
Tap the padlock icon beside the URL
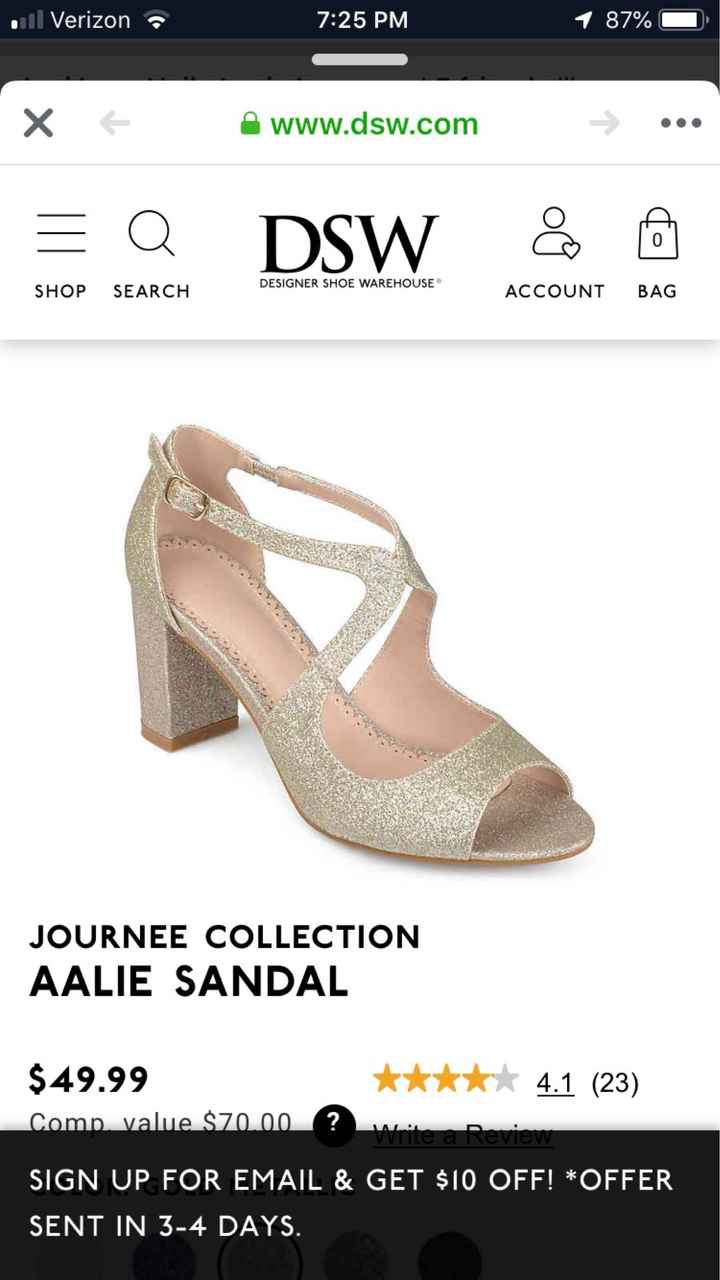pyautogui.click(x=247, y=122)
